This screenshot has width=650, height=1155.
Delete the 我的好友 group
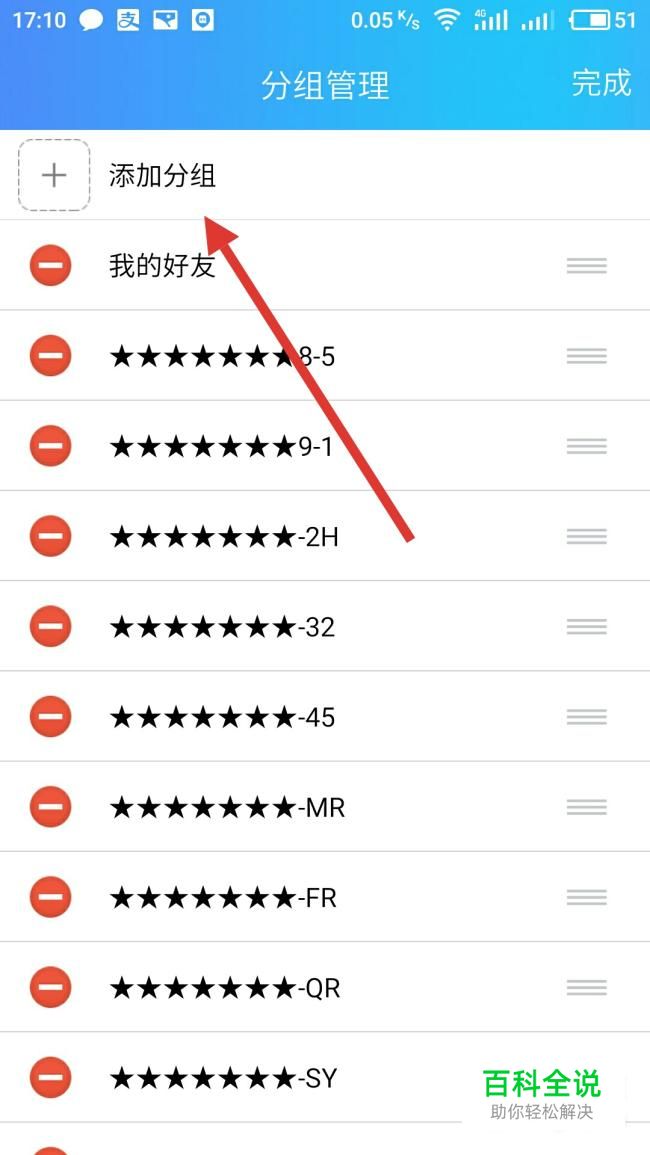coord(50,265)
